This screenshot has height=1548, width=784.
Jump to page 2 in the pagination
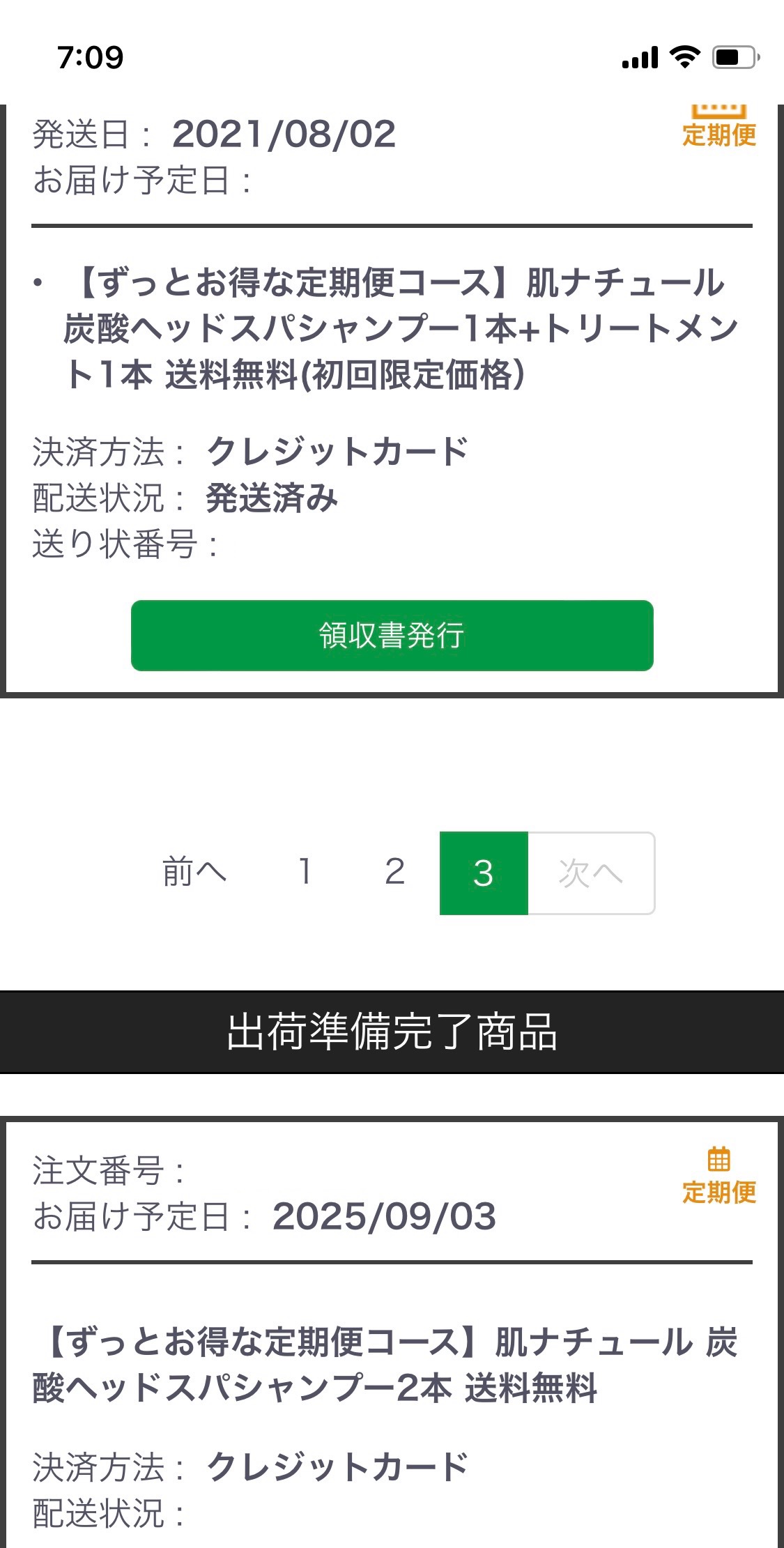394,873
